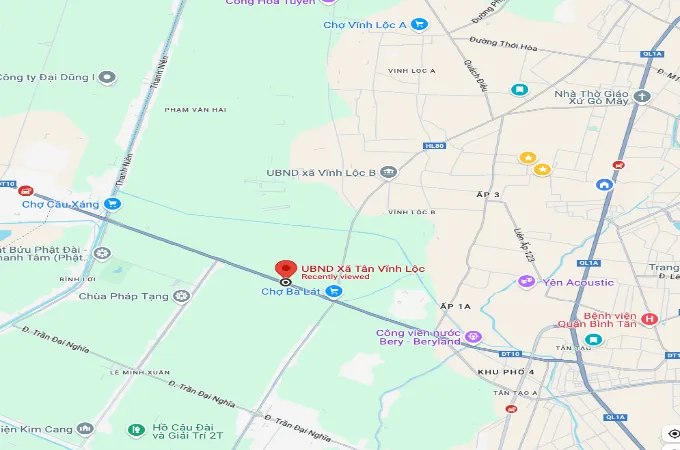Center the map on my location
The width and height of the screenshot is (680, 450).
[673, 434]
